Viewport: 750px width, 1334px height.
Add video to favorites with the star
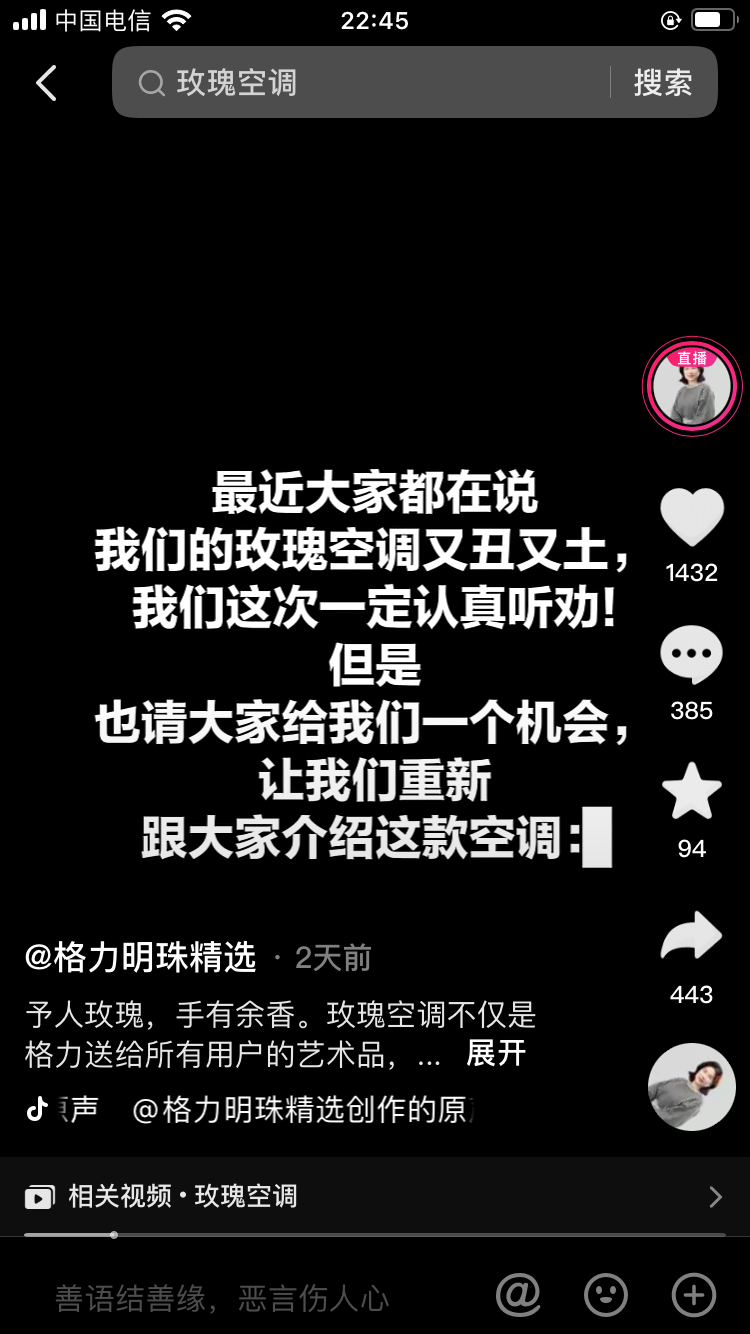click(x=691, y=792)
